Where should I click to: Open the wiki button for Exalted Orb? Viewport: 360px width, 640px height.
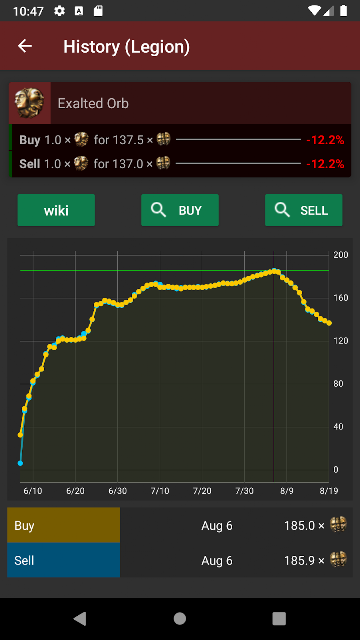[56, 210]
